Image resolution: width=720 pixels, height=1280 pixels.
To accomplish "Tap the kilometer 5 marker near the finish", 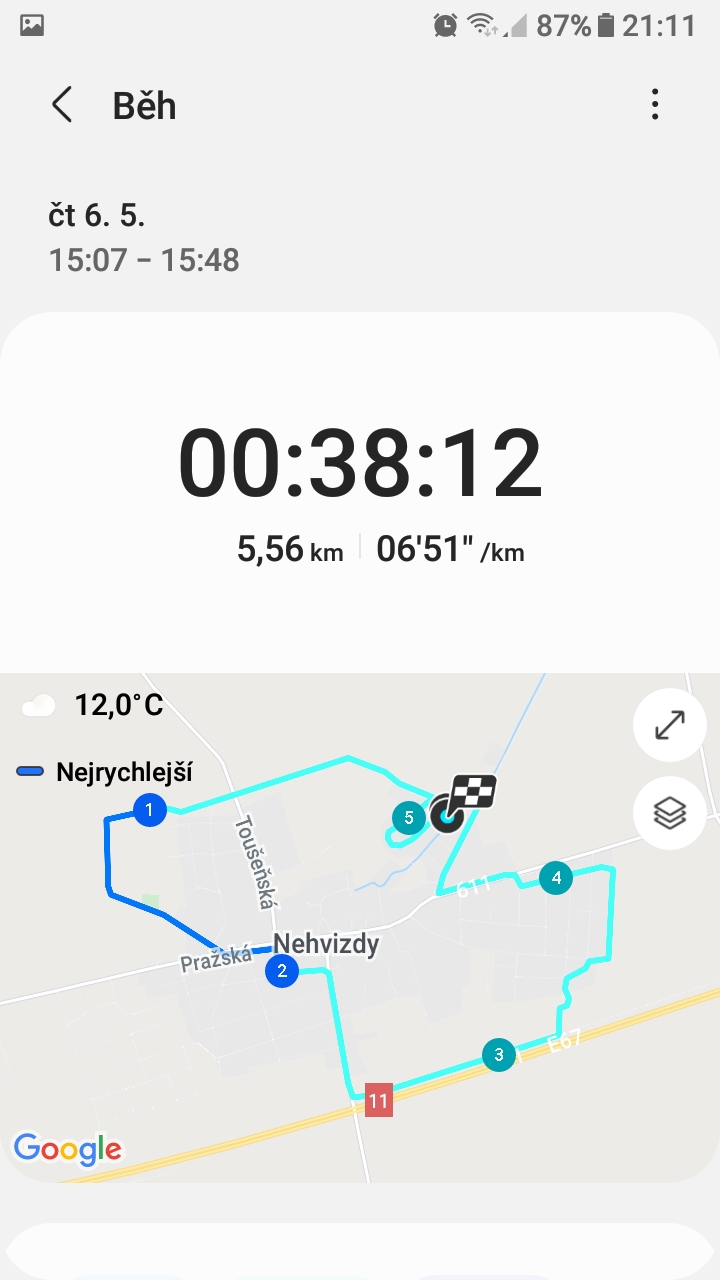I will (x=409, y=818).
